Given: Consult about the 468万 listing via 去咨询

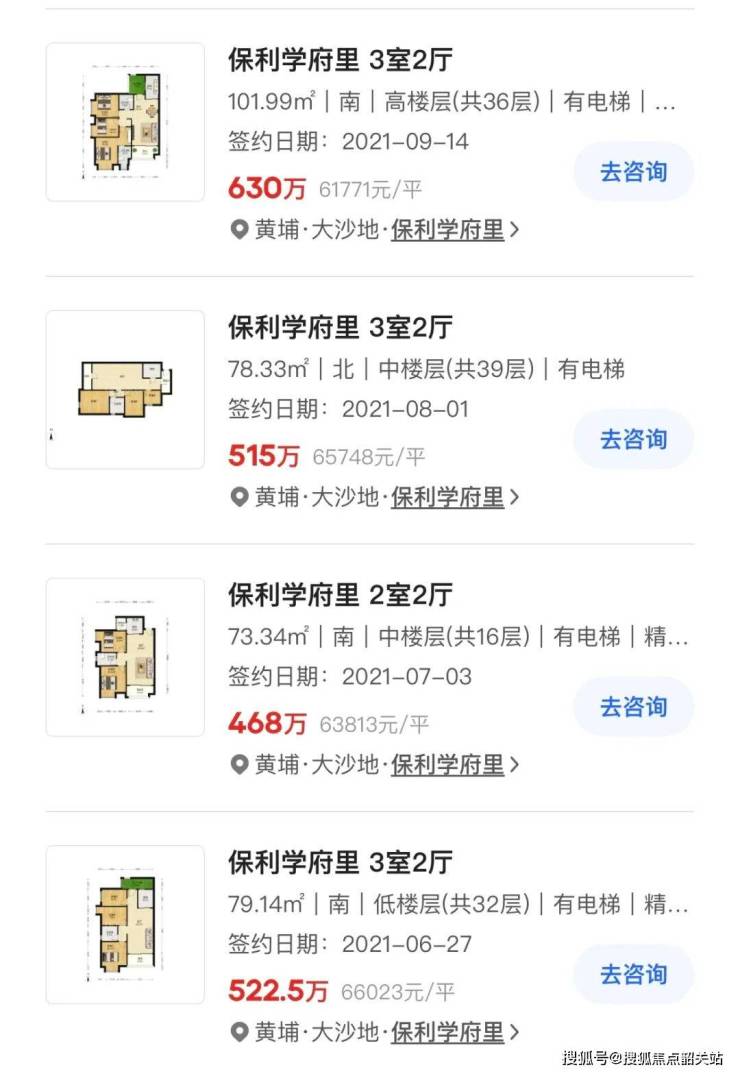Looking at the screenshot, I should (633, 707).
